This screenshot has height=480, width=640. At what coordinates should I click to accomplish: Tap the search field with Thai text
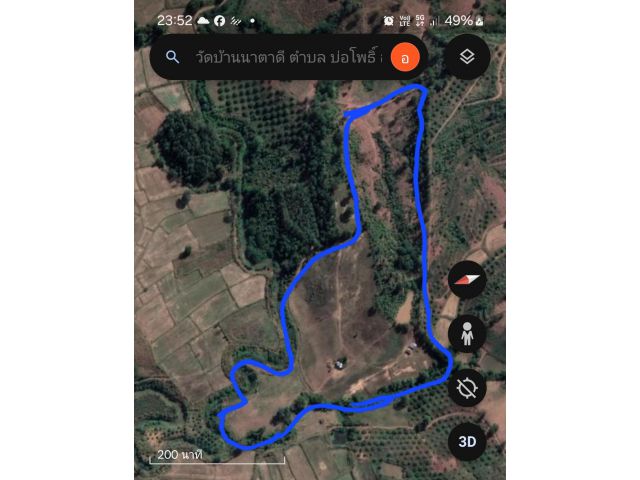click(287, 58)
